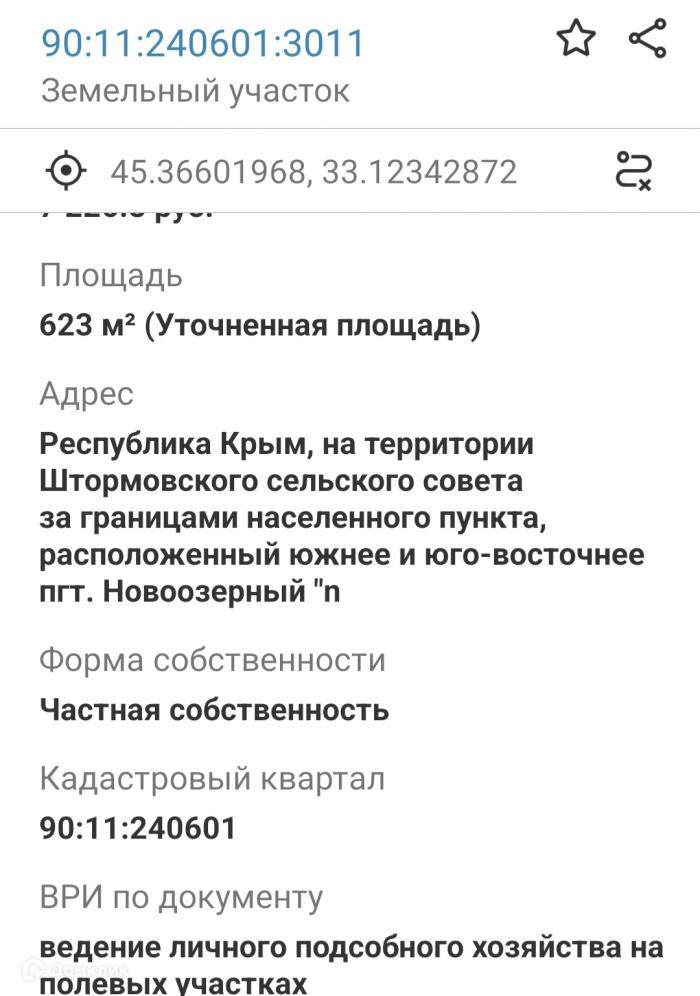Open cadastral number 90:11:240601:3011 link

point(203,43)
